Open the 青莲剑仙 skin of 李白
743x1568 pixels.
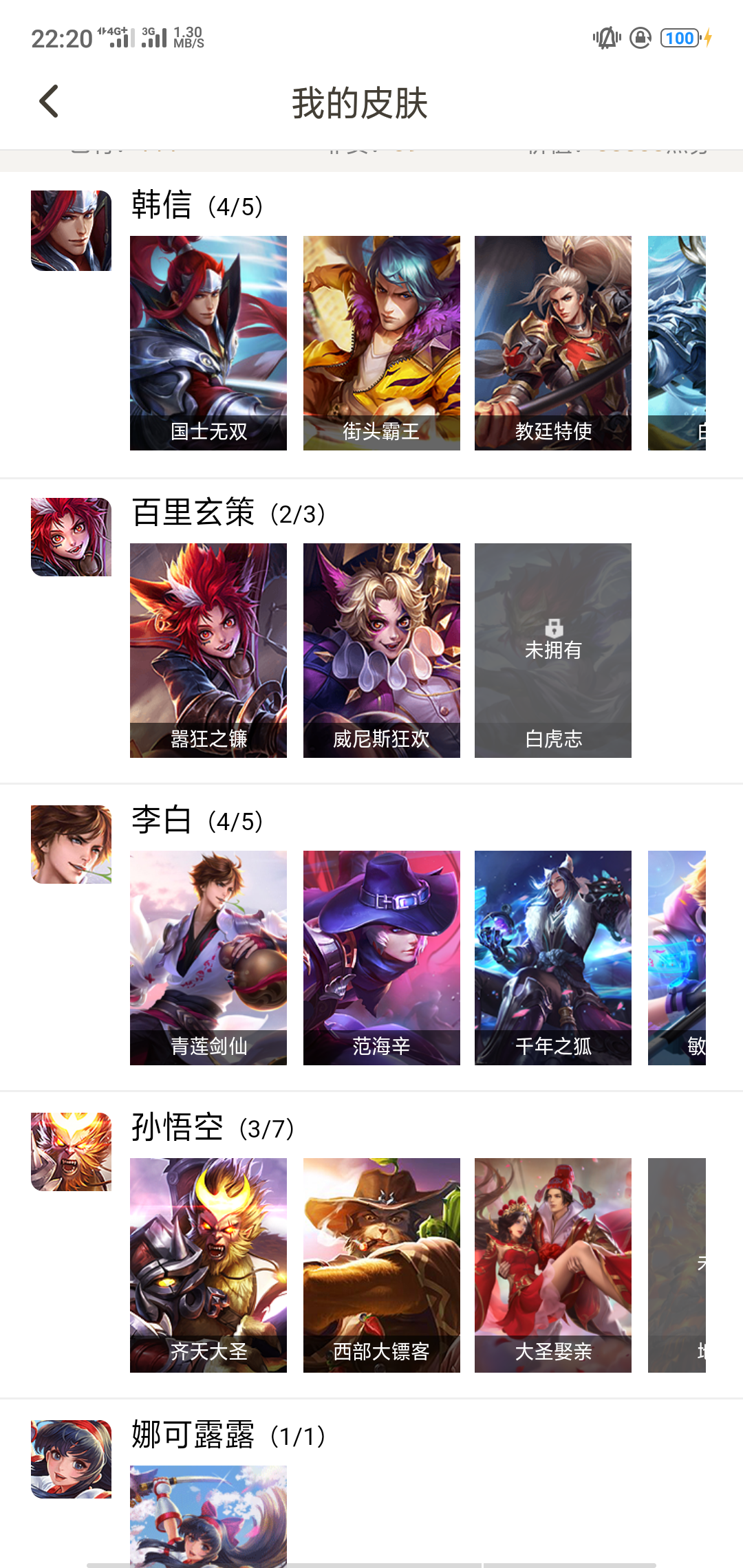208,957
